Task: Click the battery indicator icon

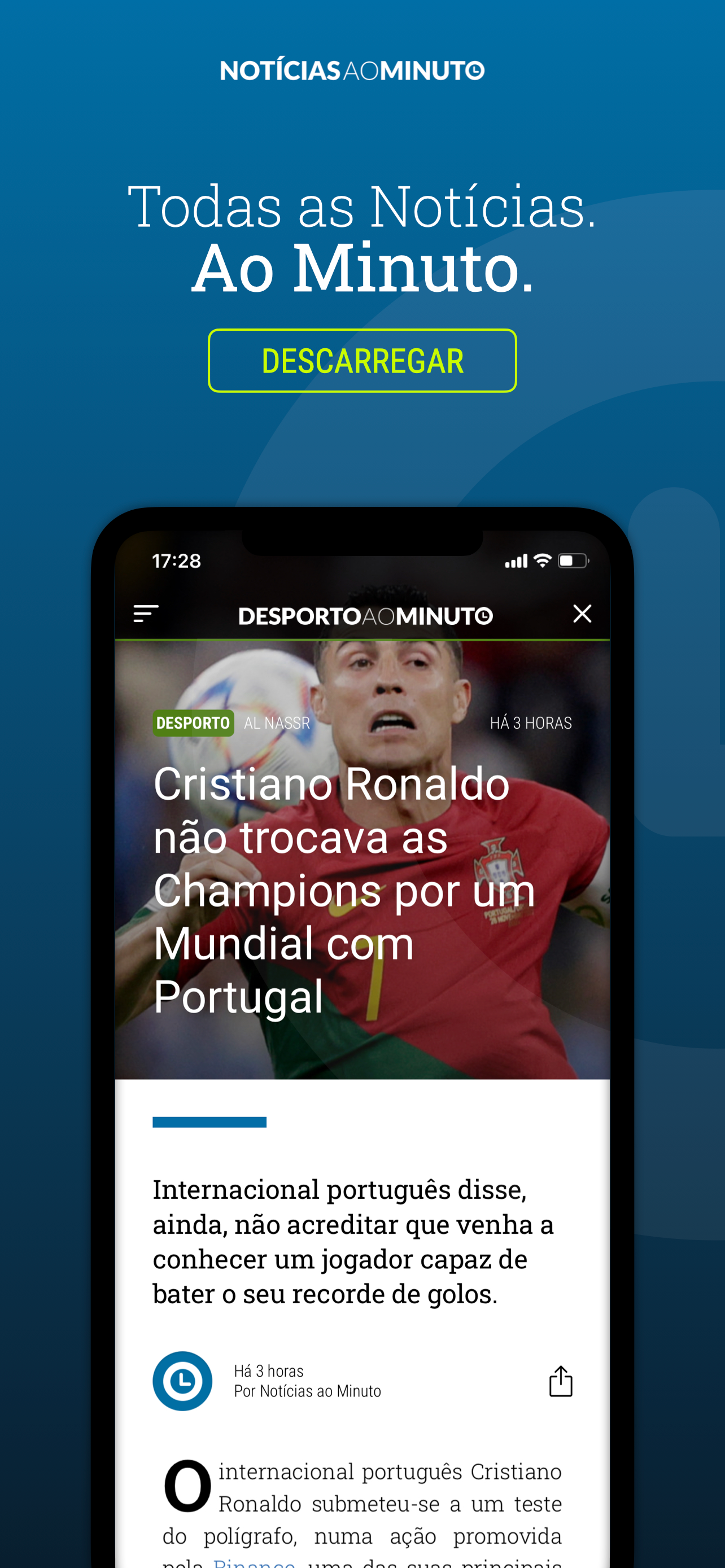Action: 573,560
